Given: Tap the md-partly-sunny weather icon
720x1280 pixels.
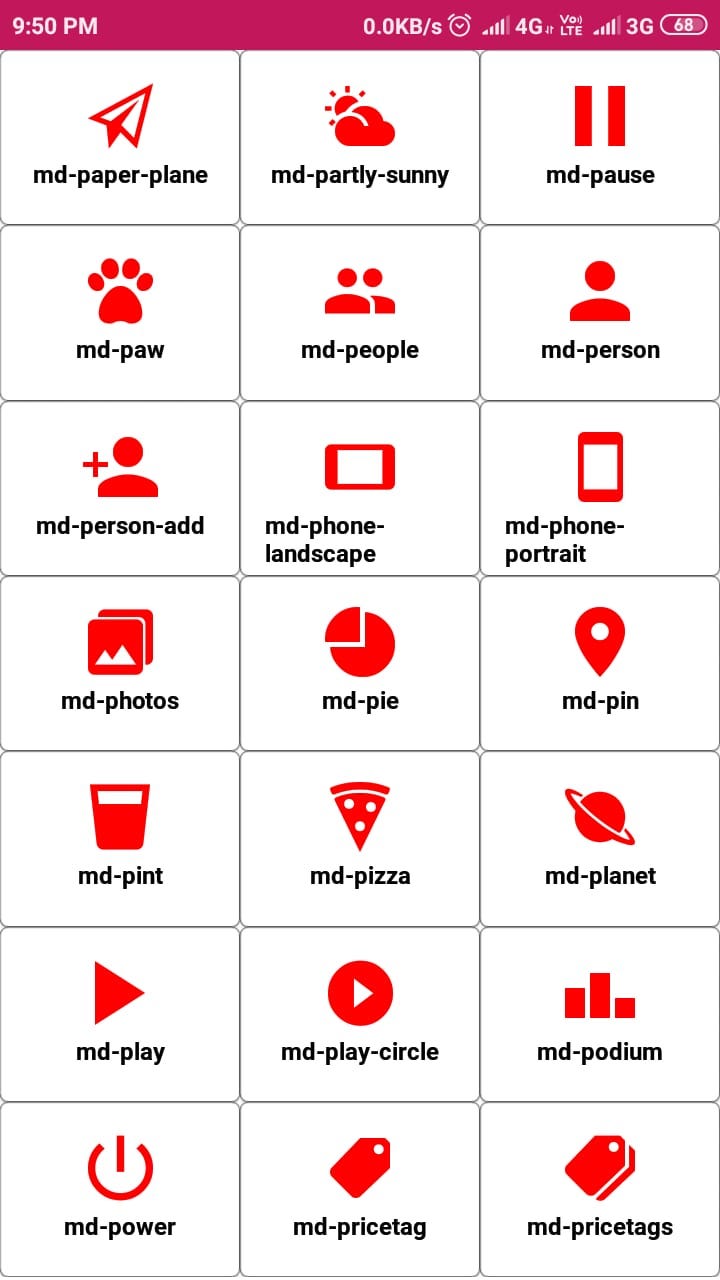Looking at the screenshot, I should coord(360,113).
